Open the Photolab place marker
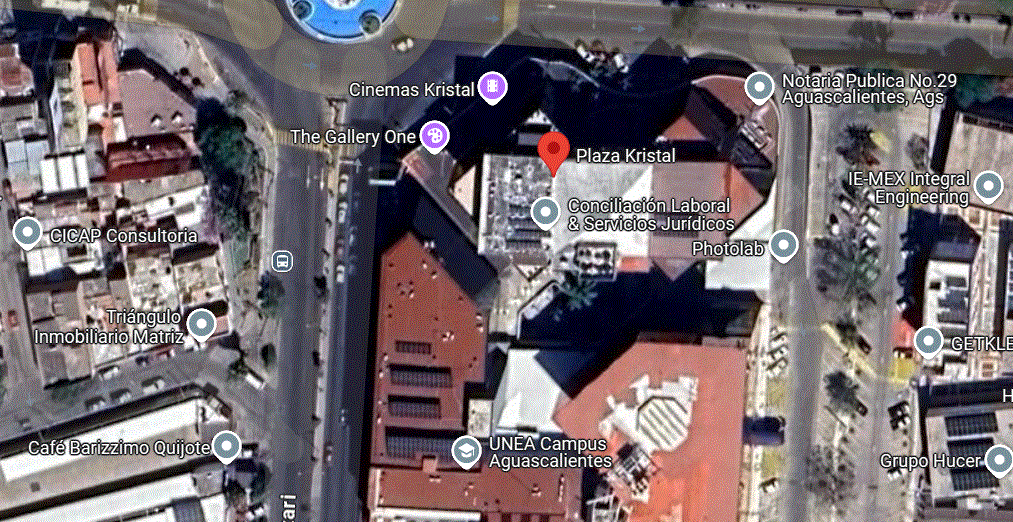Screen dimensions: 1013x522 pyautogui.click(x=783, y=245)
